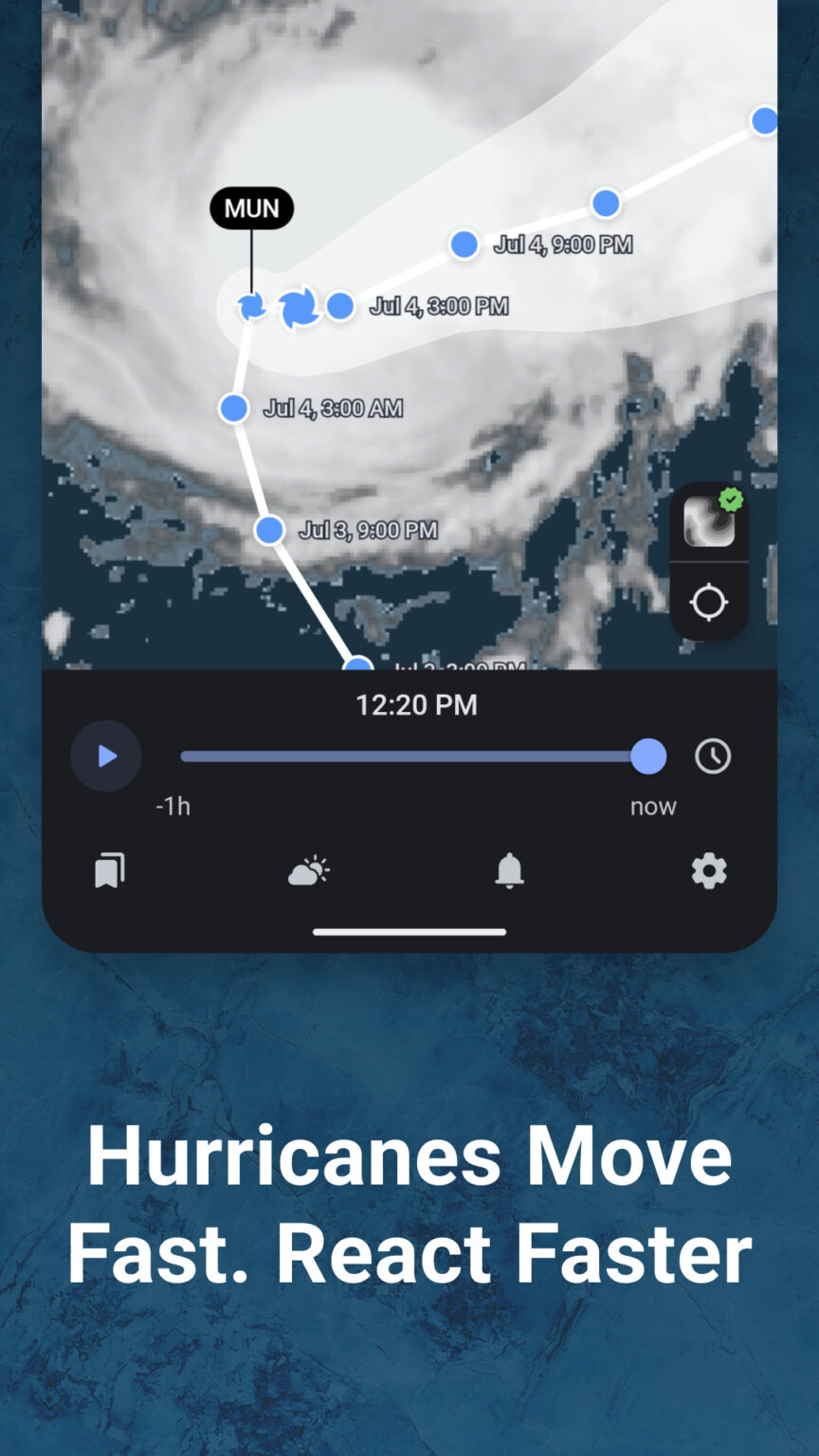
Task: Select the leftmost hurricane spiral icon
Action: point(251,305)
